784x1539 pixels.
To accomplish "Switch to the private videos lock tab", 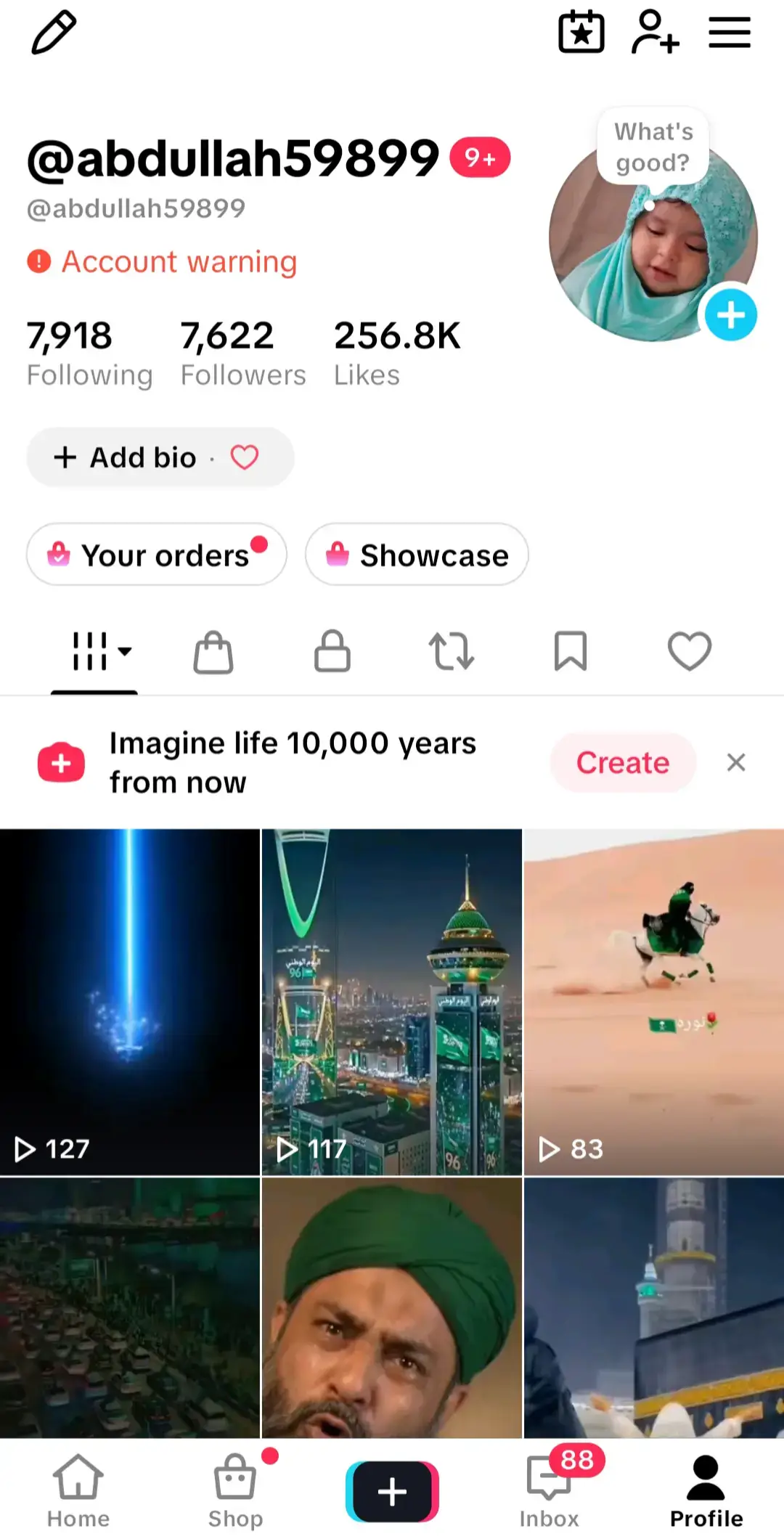I will [332, 651].
